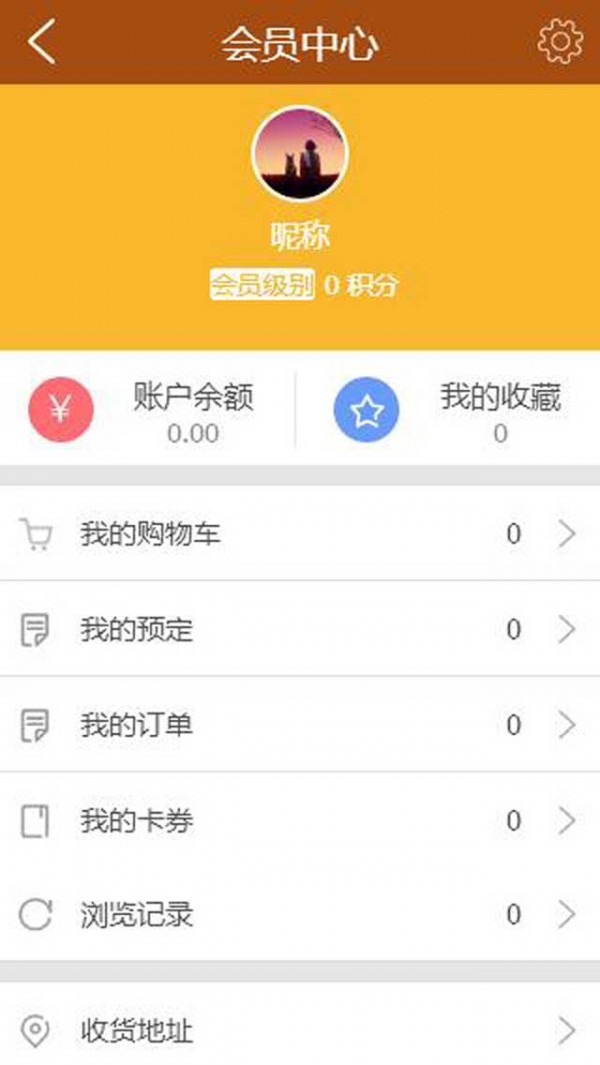Open 收货地址 shipping address row
600x1065 pixels.
click(x=300, y=1030)
